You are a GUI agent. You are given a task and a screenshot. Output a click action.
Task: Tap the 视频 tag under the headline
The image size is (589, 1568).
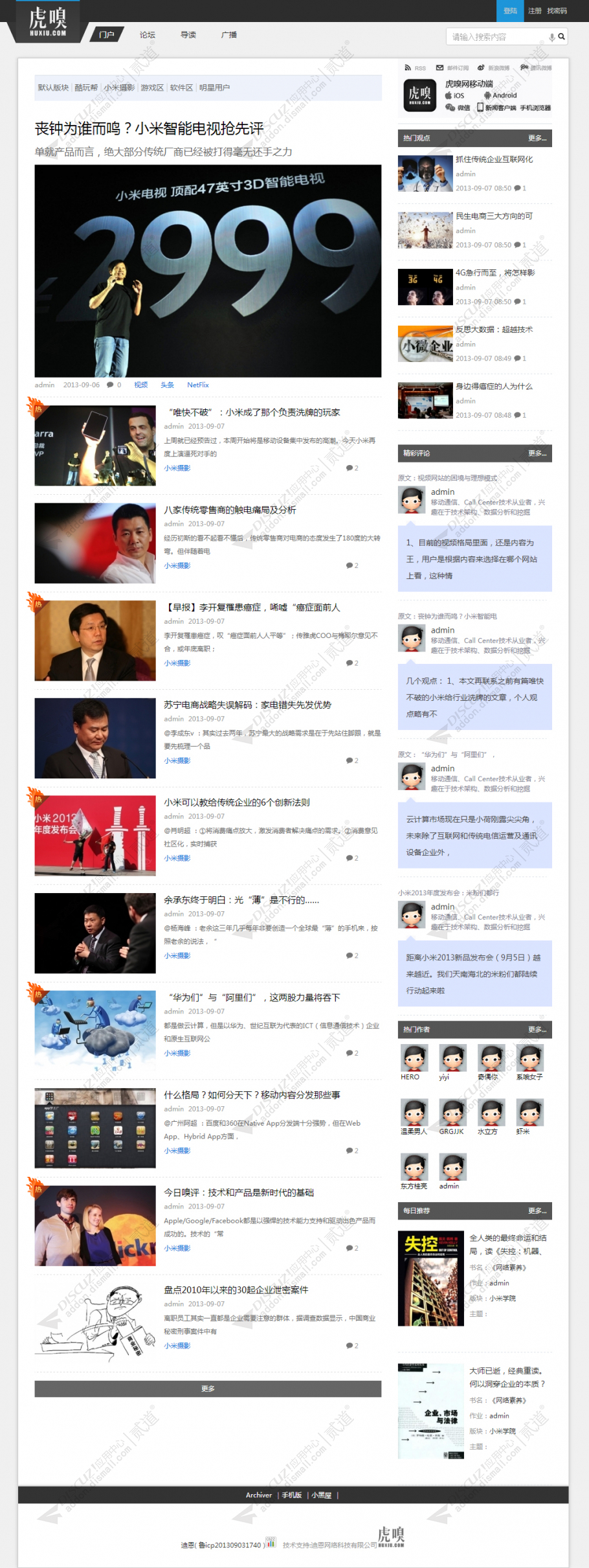(x=140, y=385)
